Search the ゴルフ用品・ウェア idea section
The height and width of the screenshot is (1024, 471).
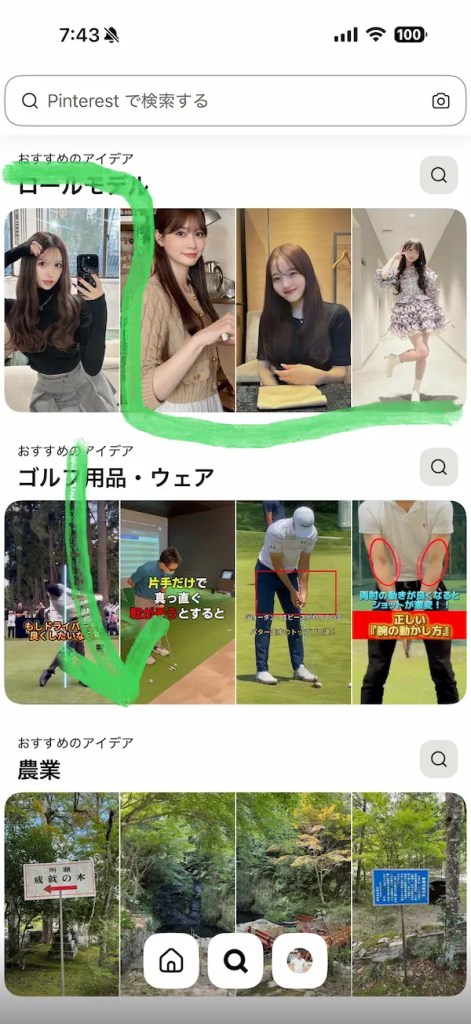click(x=438, y=467)
